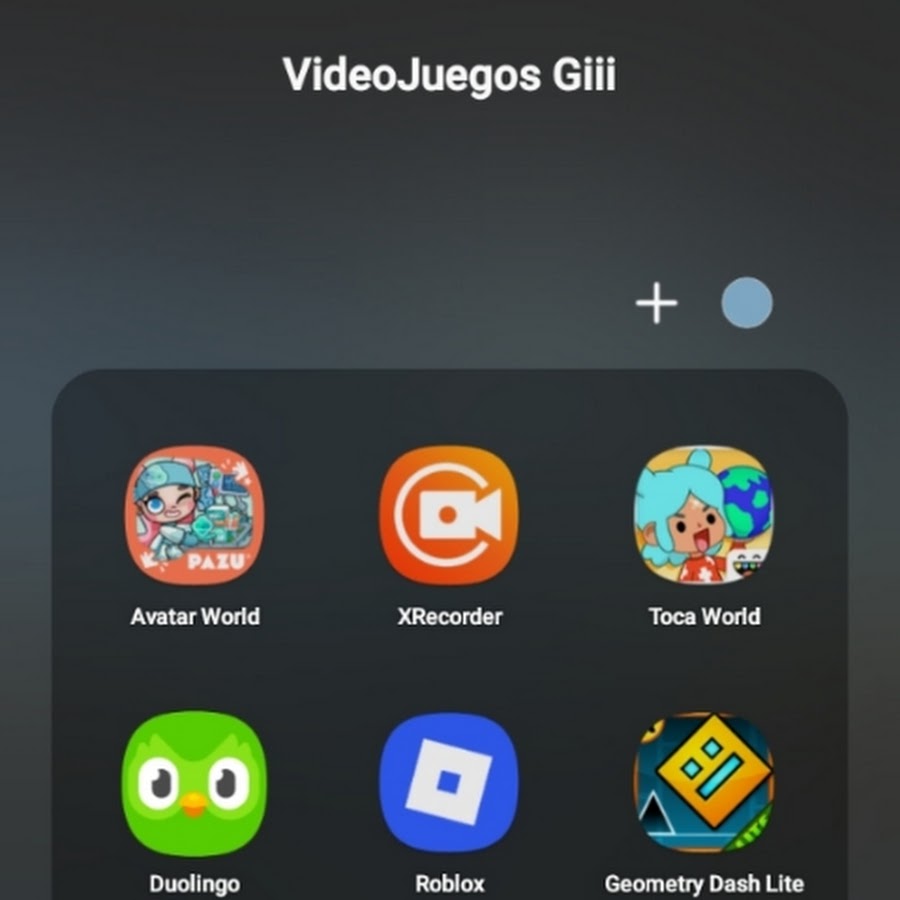900x900 pixels.
Task: Open Toca World
Action: [703, 515]
